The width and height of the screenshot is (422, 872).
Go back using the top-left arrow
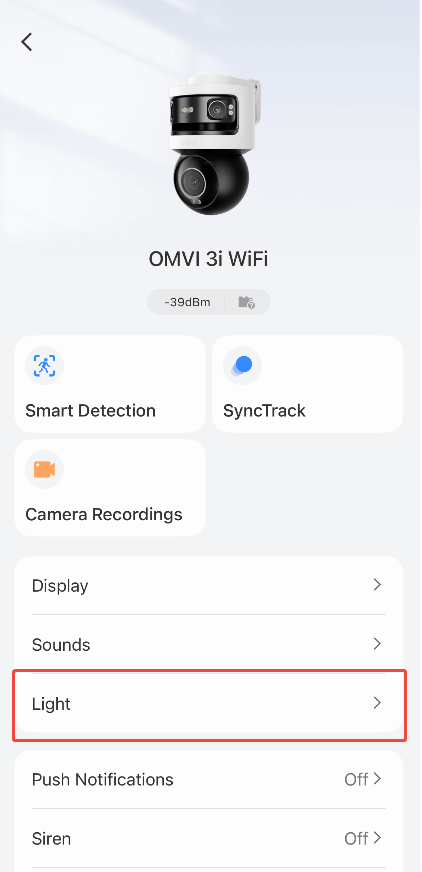[x=27, y=42]
